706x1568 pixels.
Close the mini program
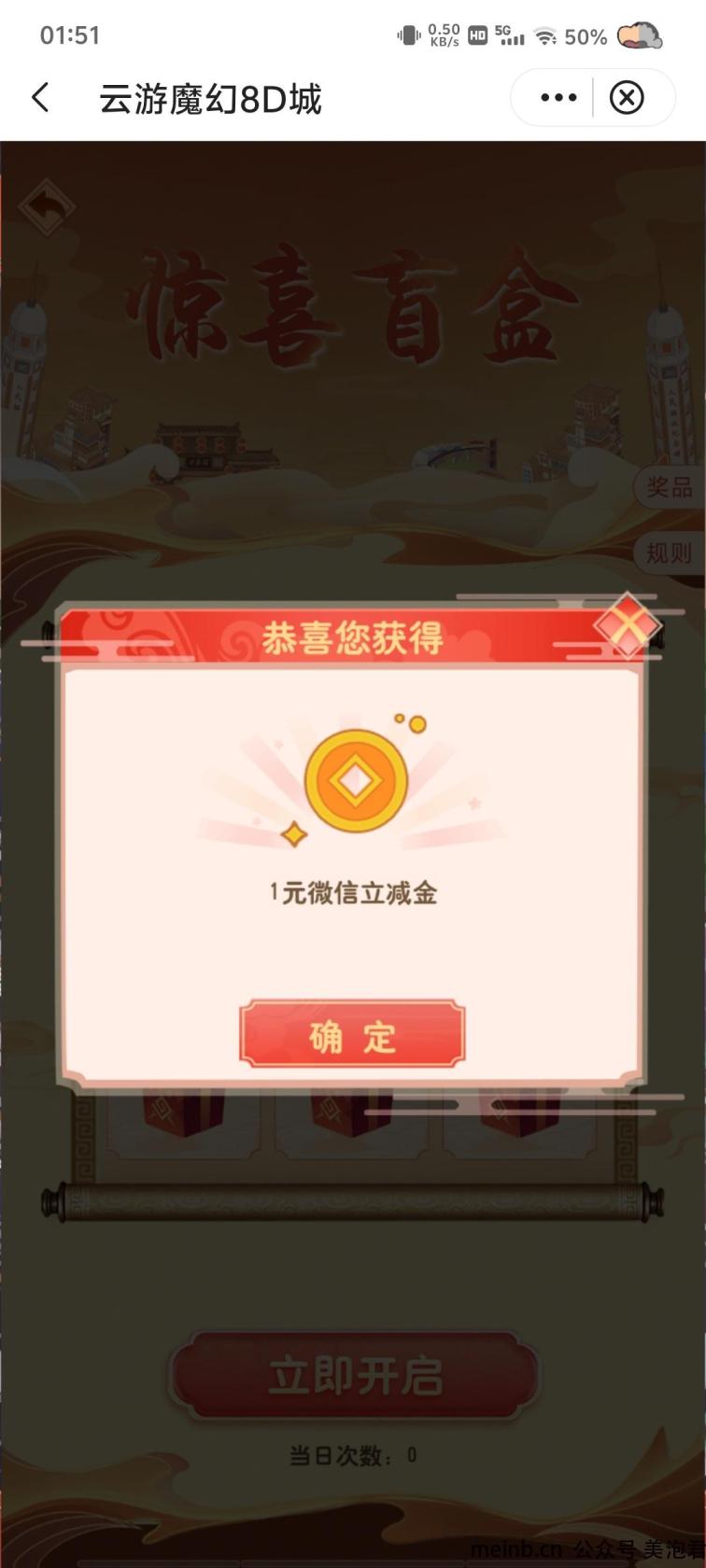coord(627,98)
